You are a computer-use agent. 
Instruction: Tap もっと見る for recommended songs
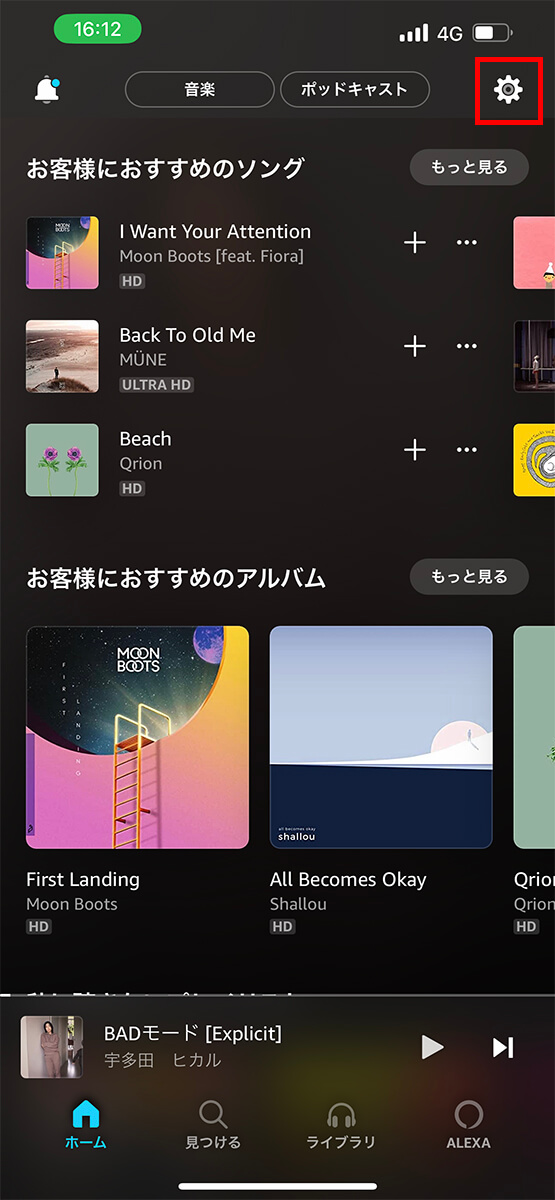click(469, 167)
